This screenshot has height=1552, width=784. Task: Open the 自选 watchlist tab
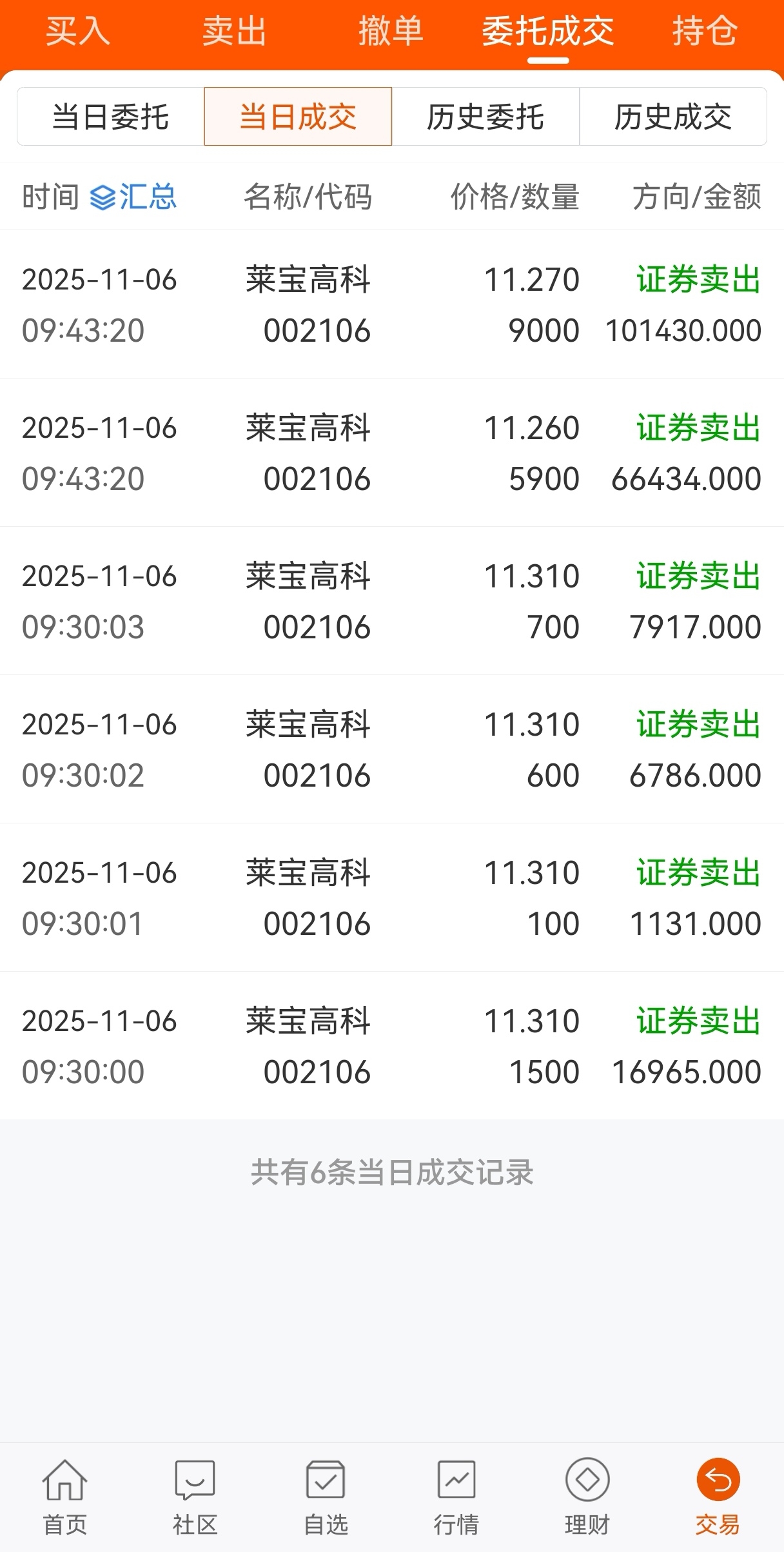coord(326,1497)
